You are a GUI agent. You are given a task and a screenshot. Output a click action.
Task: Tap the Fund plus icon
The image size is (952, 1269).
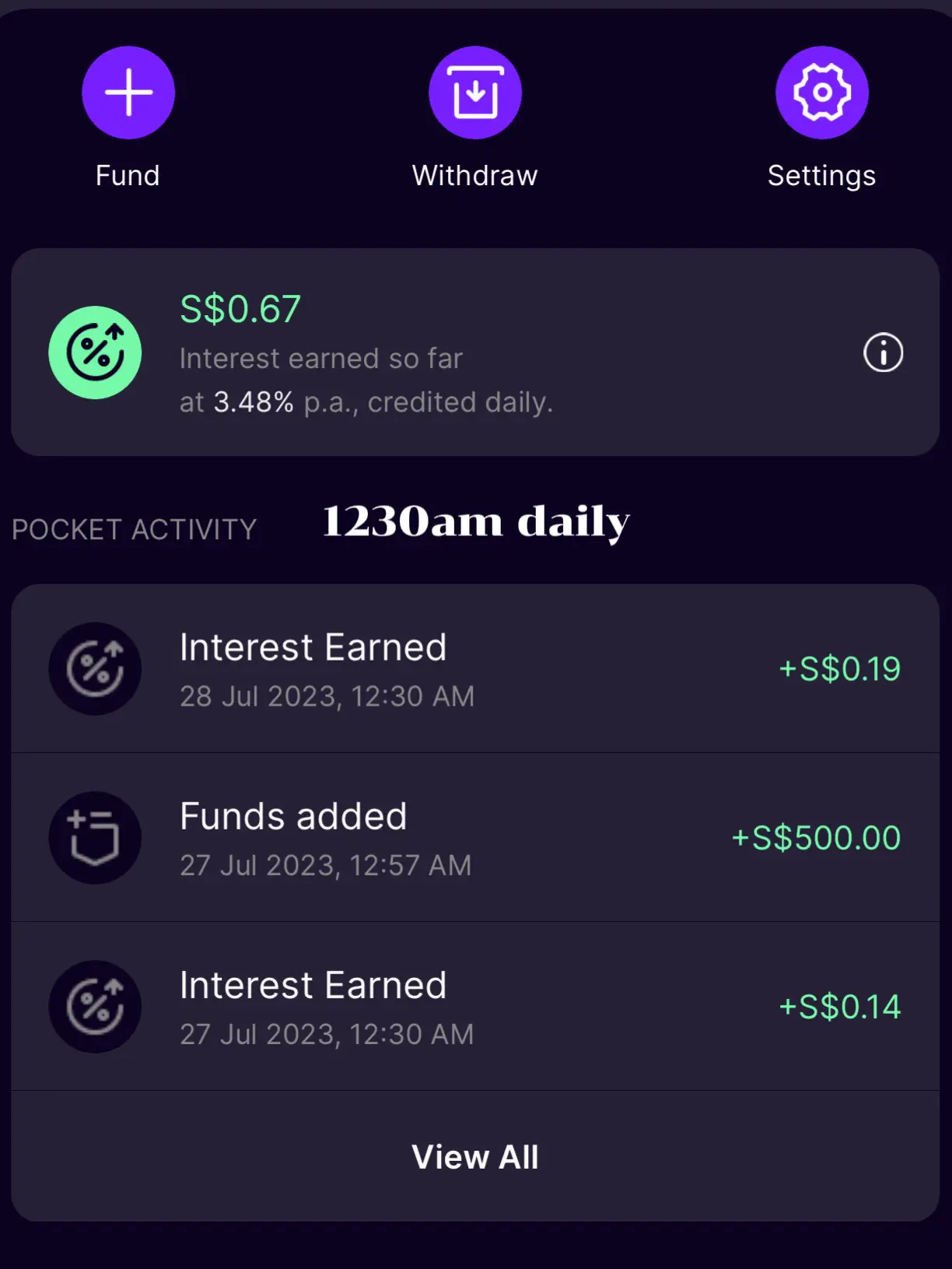pyautogui.click(x=128, y=91)
